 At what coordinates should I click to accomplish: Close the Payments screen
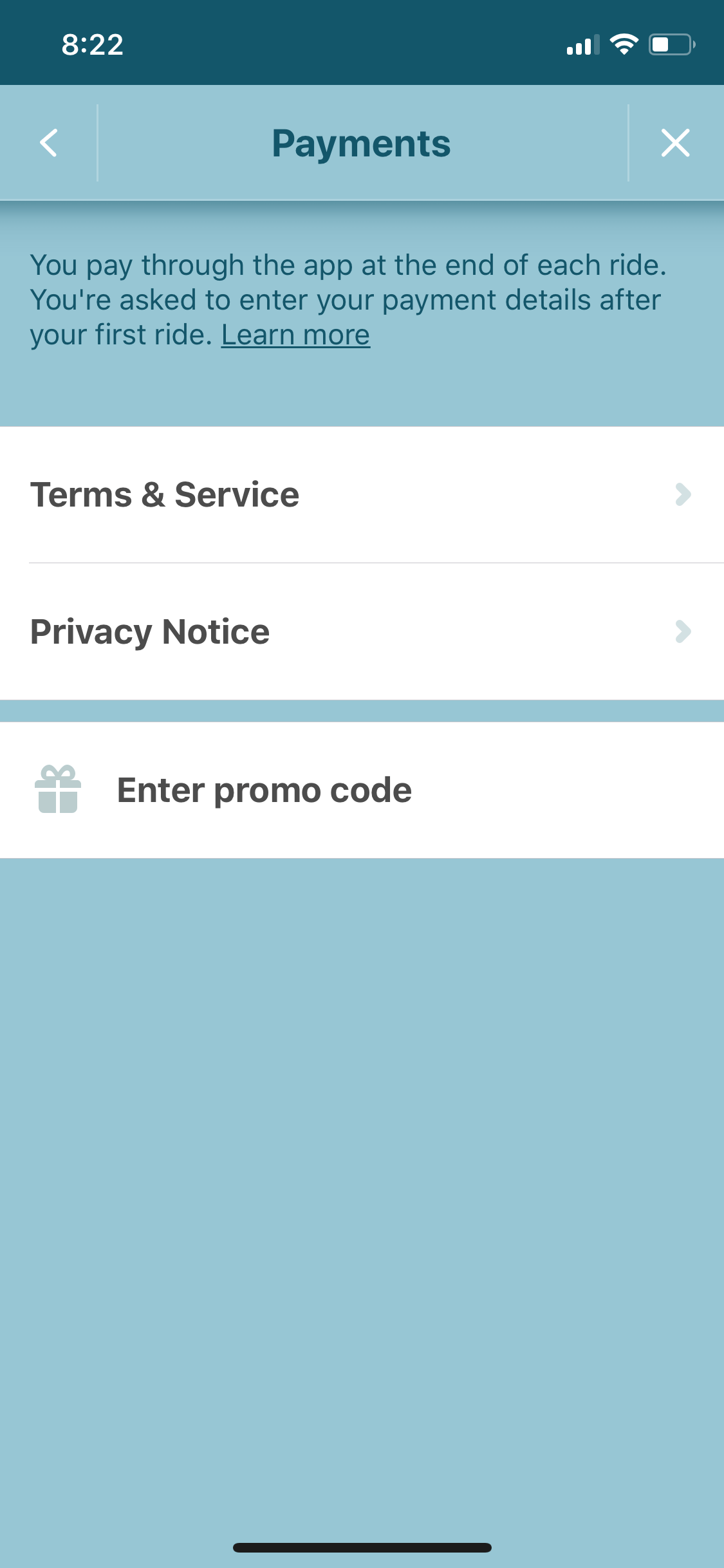675,143
